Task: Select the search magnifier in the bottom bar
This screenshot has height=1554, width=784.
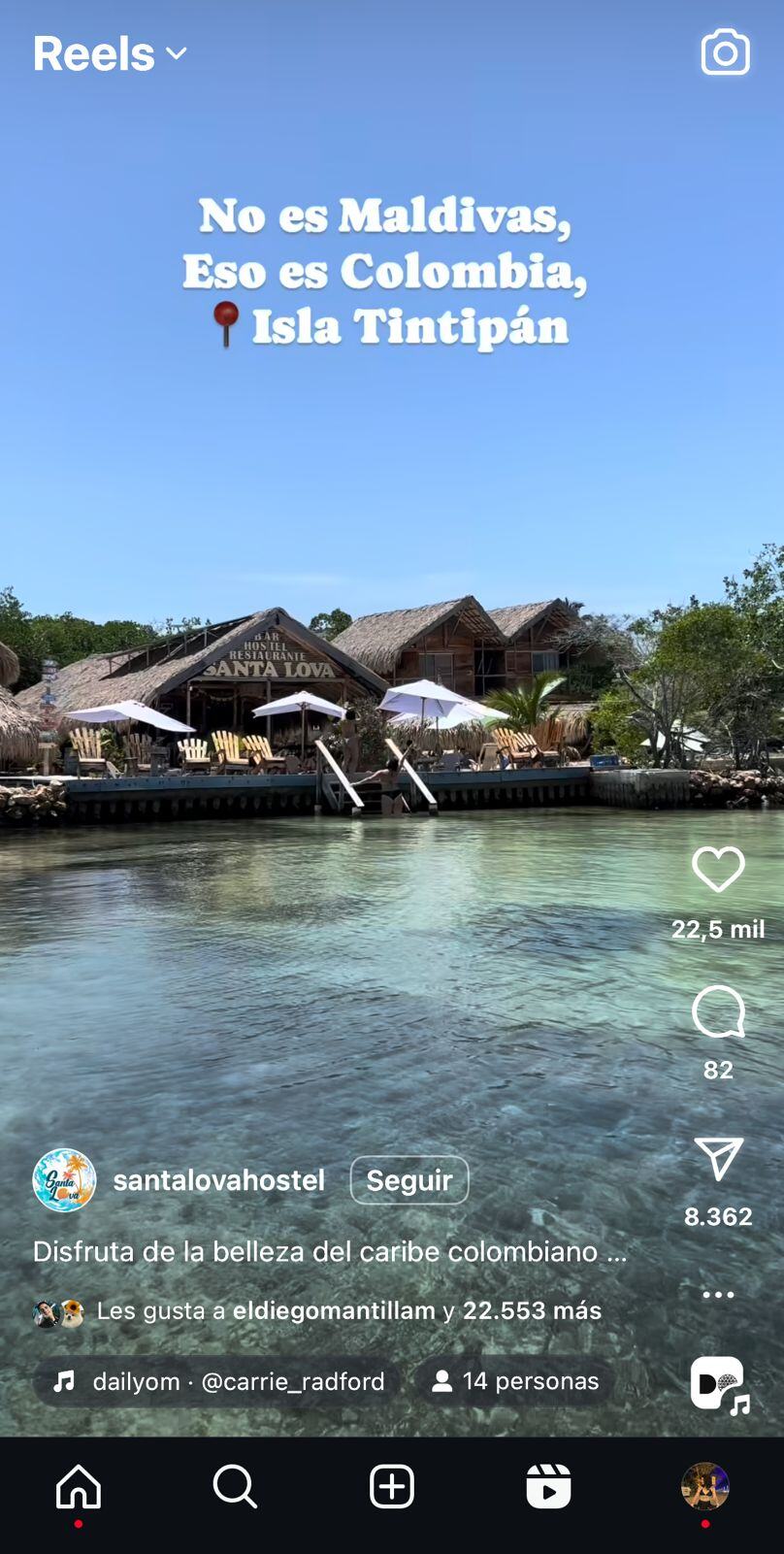Action: point(234,1486)
